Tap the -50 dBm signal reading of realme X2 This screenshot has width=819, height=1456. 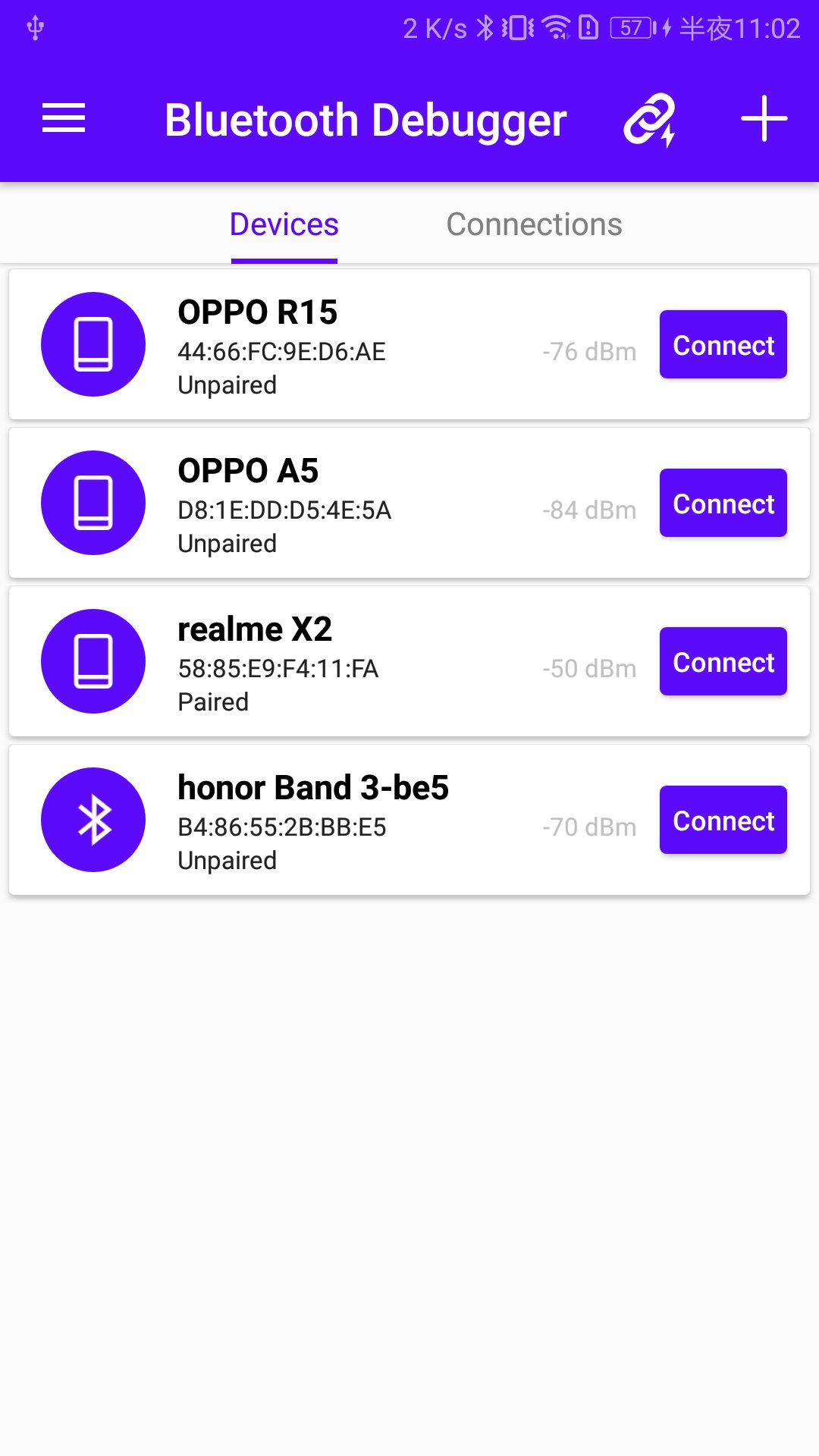click(x=588, y=668)
